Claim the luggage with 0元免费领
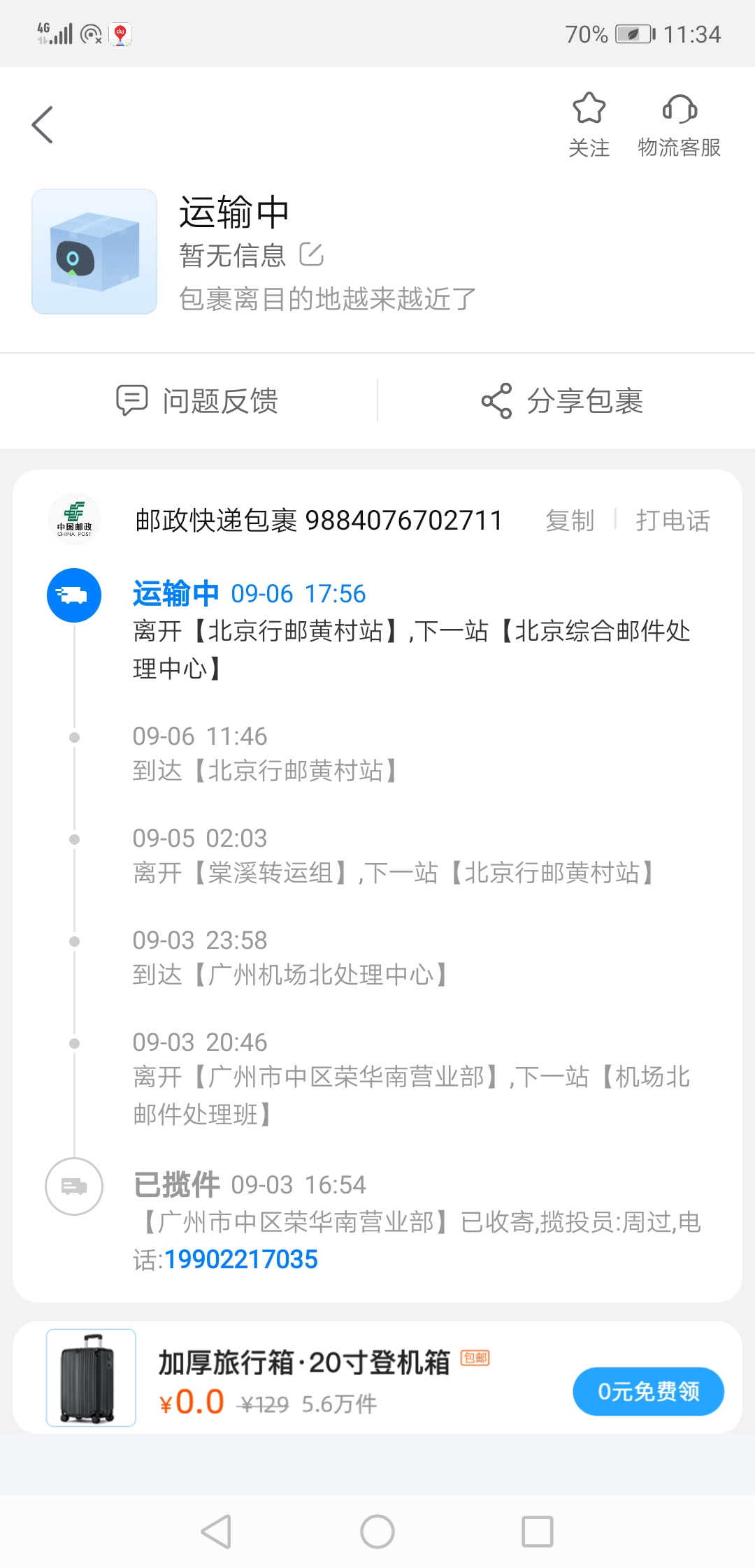Screen dimensions: 755x1568 tap(648, 1391)
